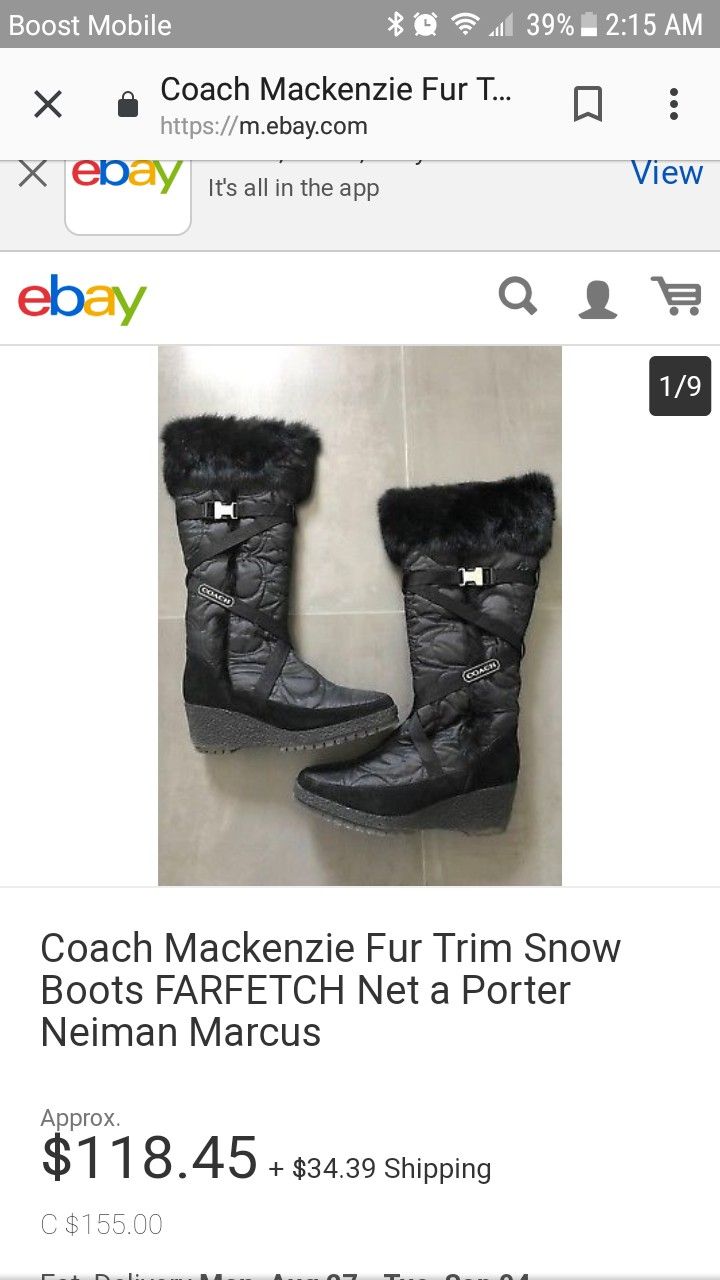Screen dimensions: 720x1280
Task: Open the shopping cart icon
Action: tap(676, 296)
